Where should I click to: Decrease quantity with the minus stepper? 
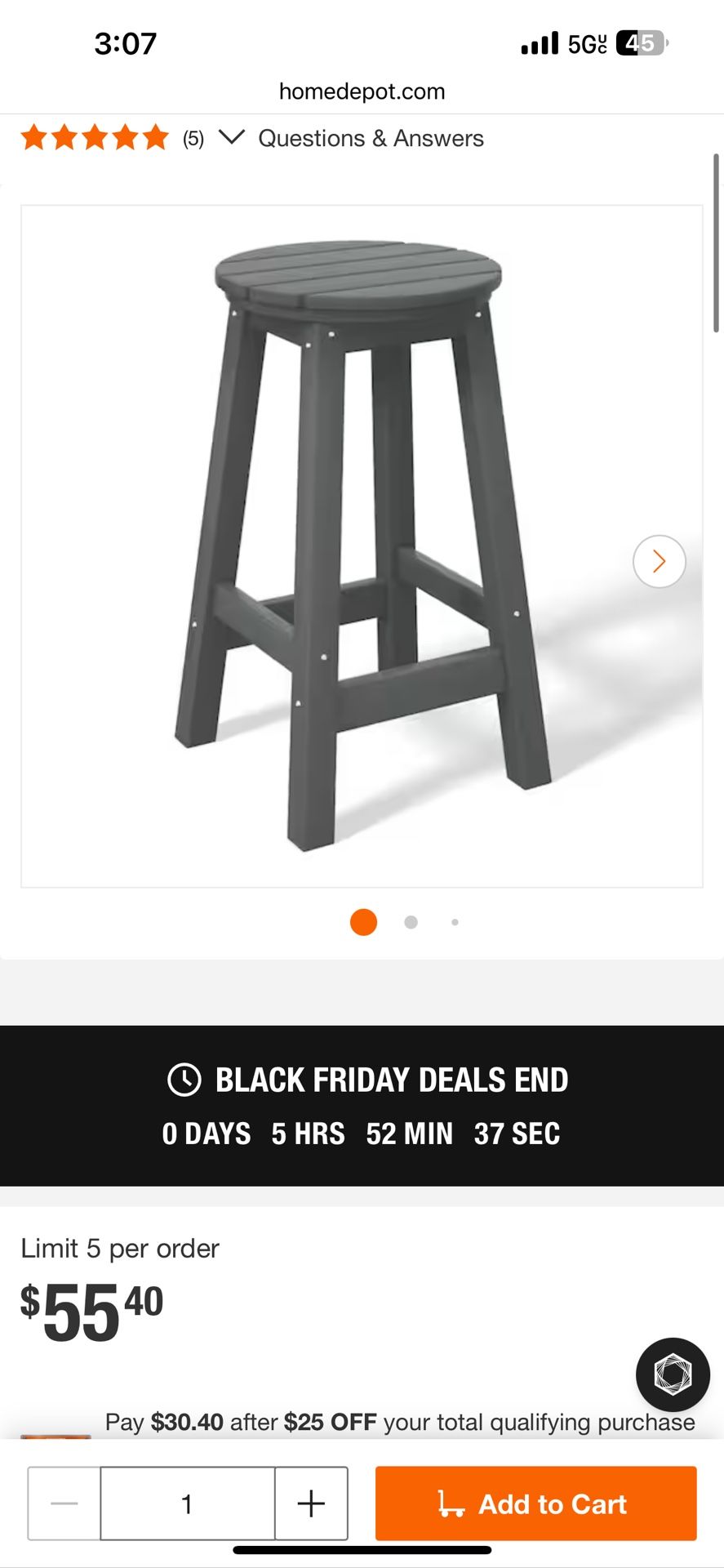63,1503
